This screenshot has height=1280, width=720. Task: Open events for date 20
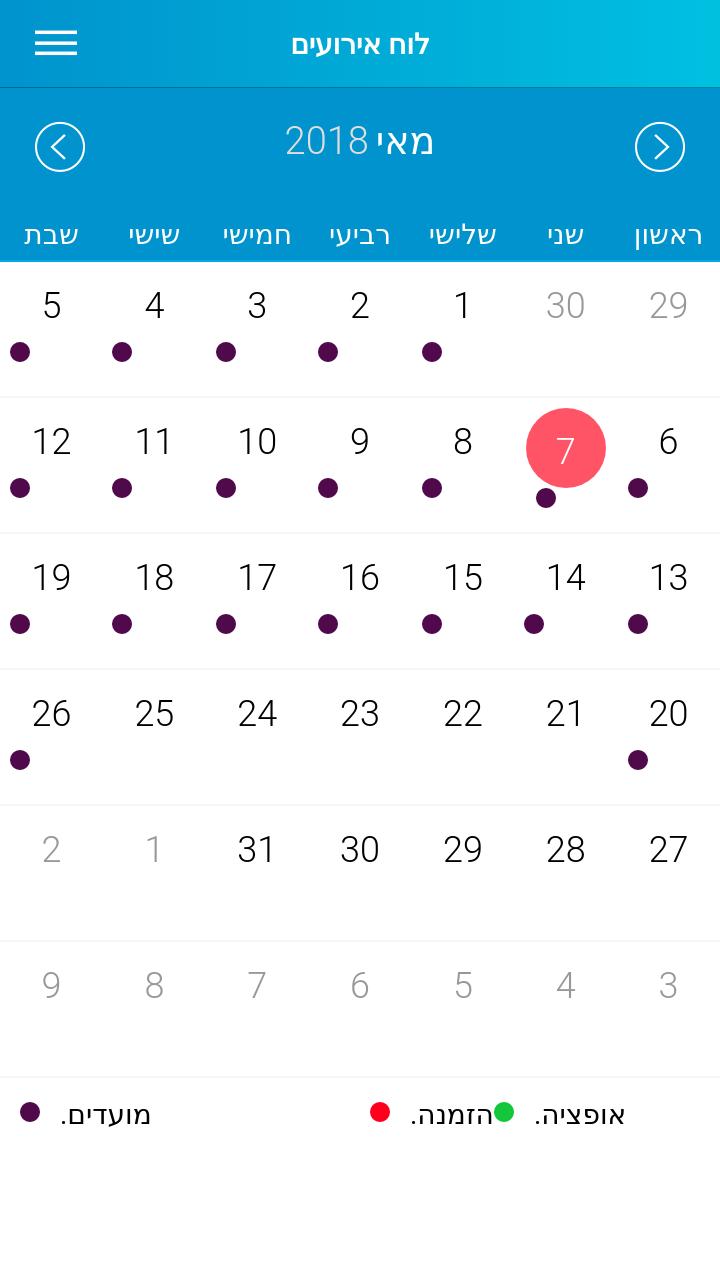coord(668,714)
